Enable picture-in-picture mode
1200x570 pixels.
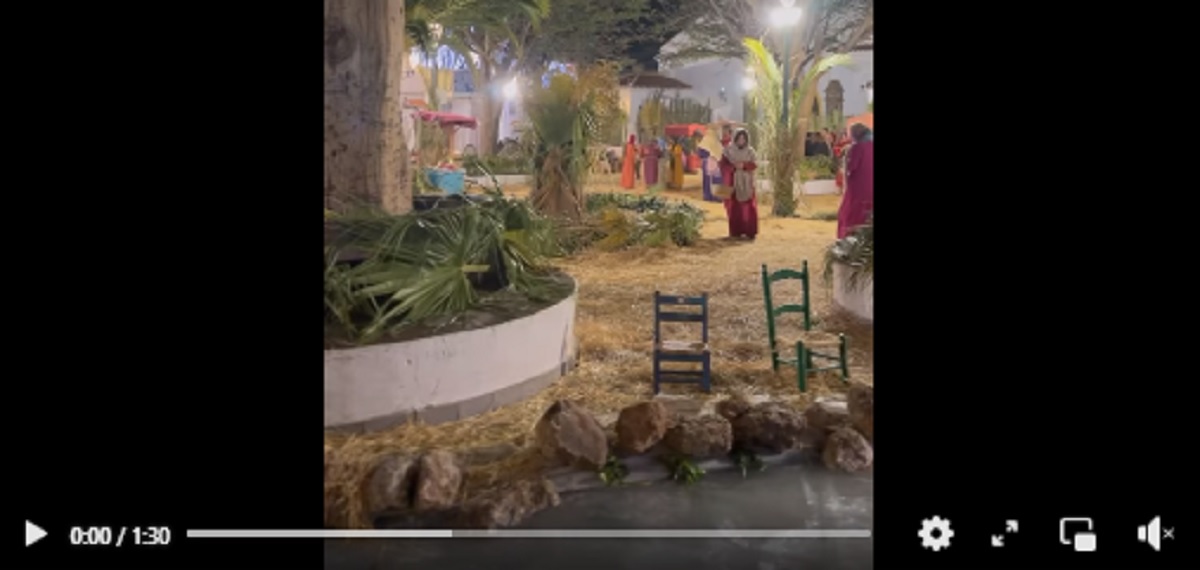(x=1077, y=534)
